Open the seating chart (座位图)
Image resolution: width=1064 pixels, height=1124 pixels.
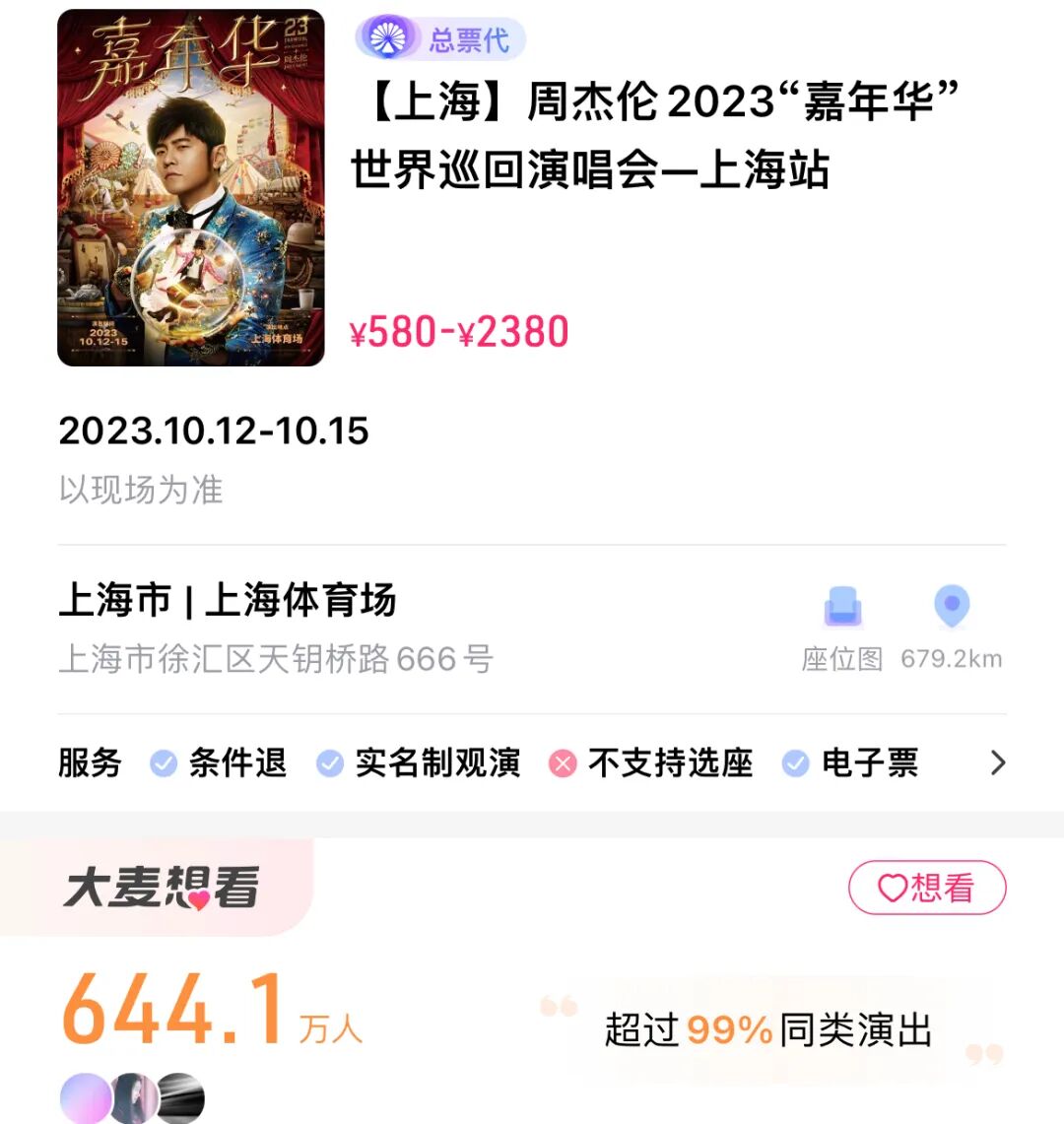(x=842, y=627)
